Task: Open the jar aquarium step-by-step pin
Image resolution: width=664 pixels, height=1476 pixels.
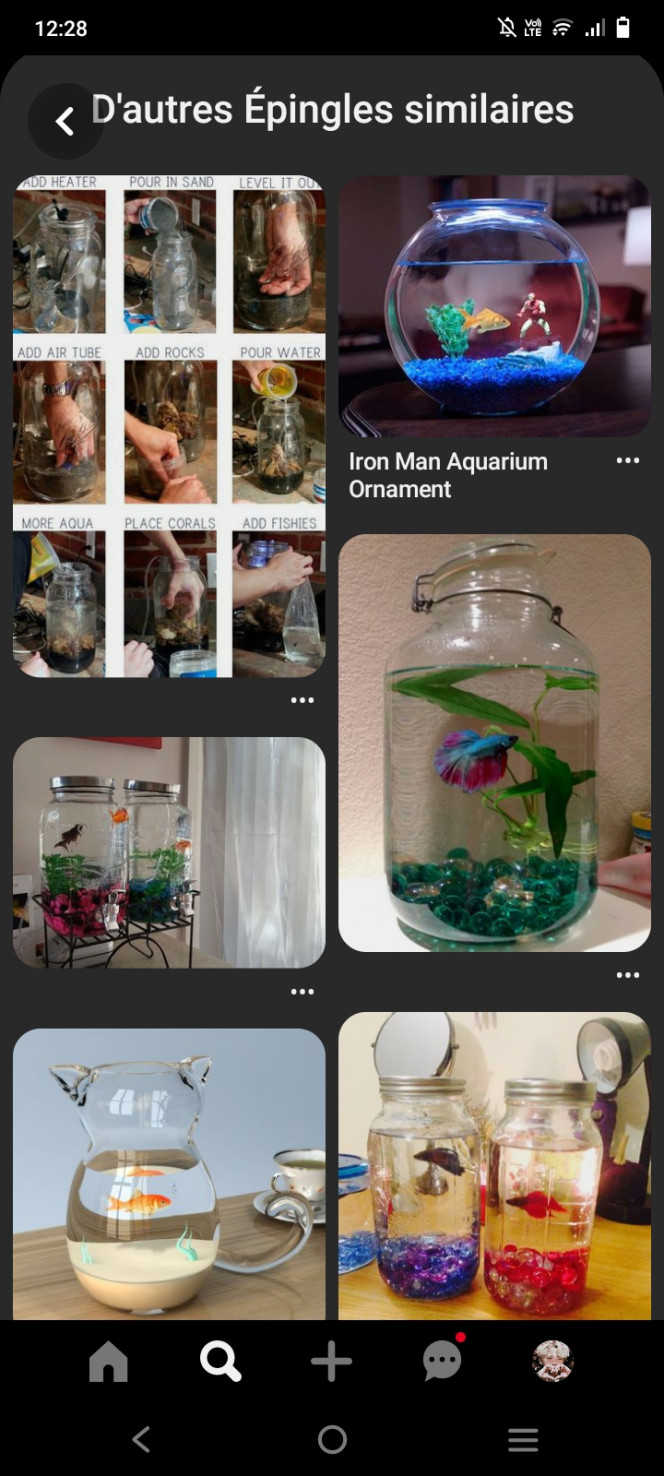Action: [169, 426]
